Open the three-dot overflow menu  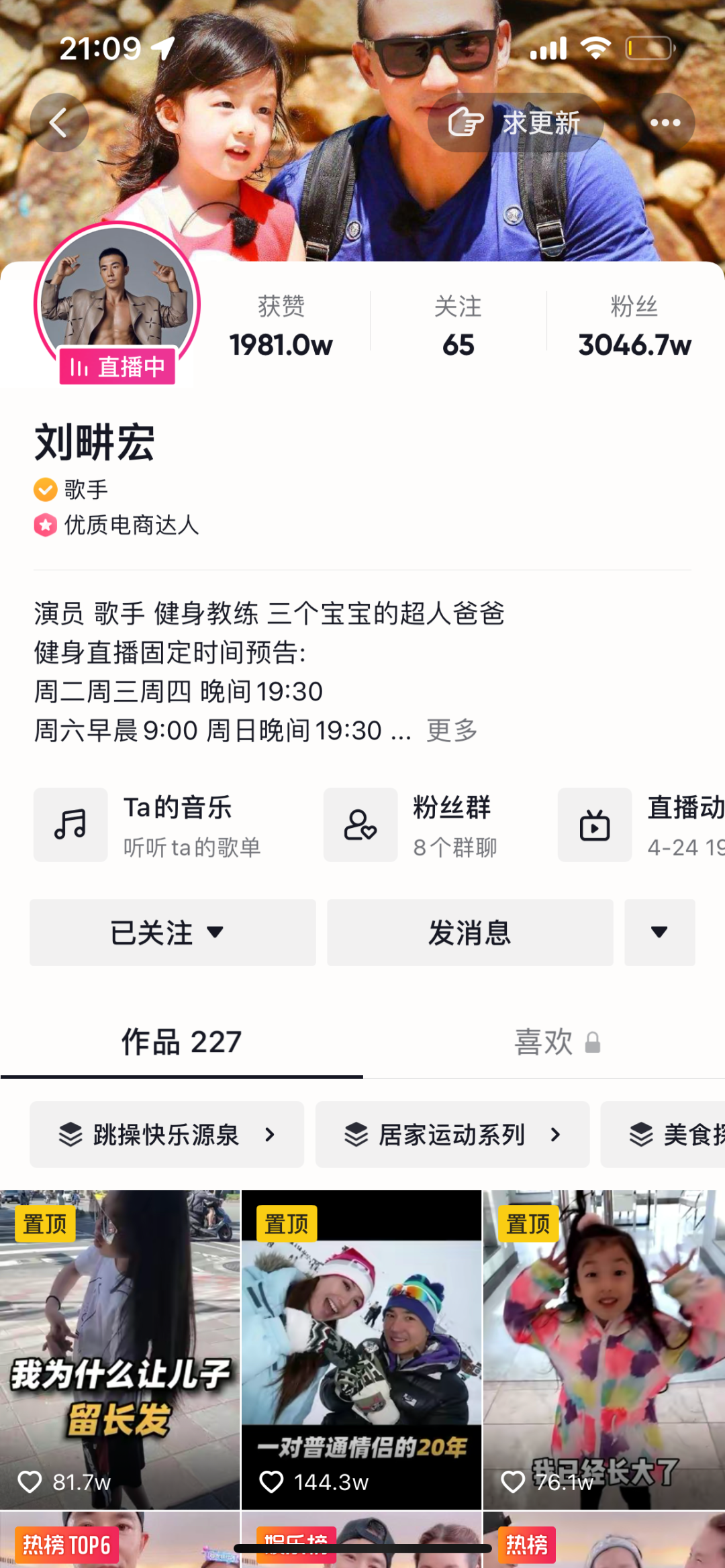[665, 123]
